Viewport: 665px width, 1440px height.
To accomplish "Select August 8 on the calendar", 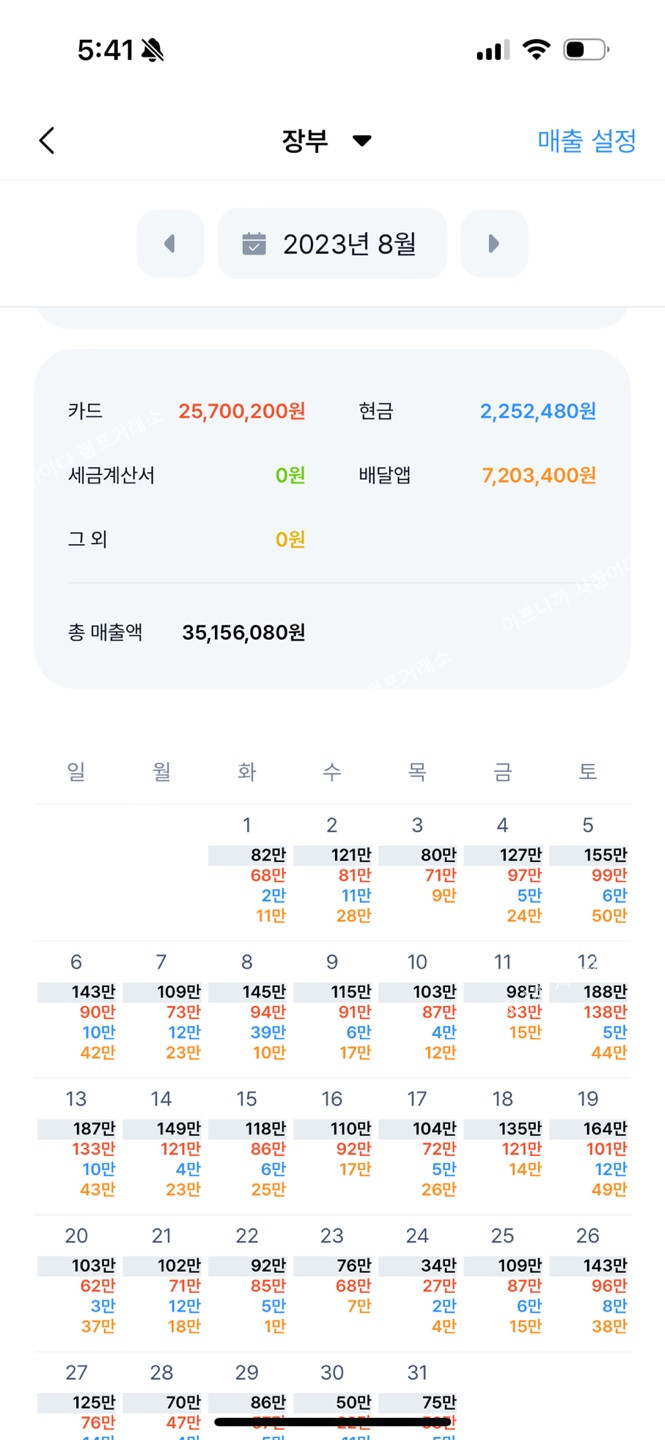I will (248, 1009).
